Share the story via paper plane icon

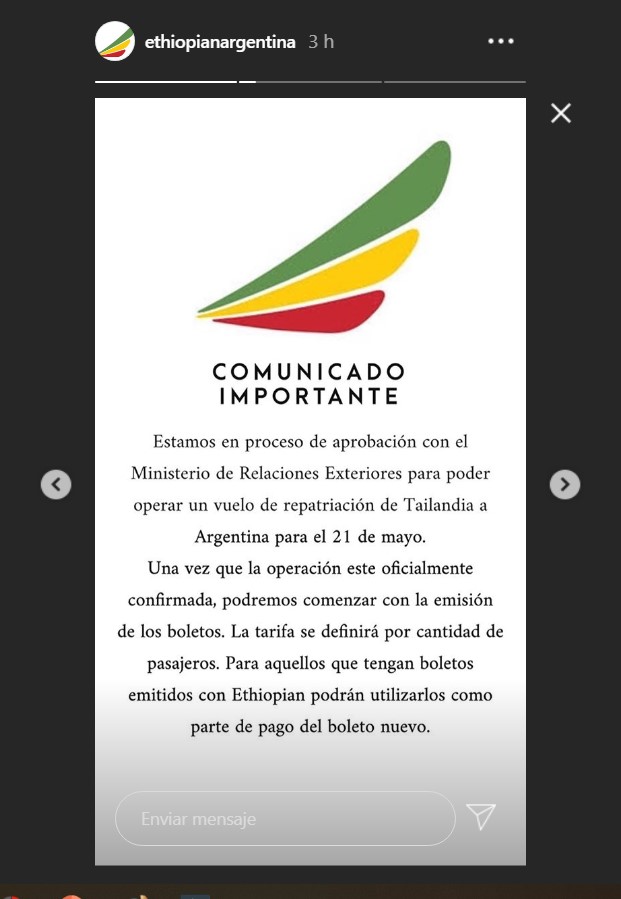[481, 817]
